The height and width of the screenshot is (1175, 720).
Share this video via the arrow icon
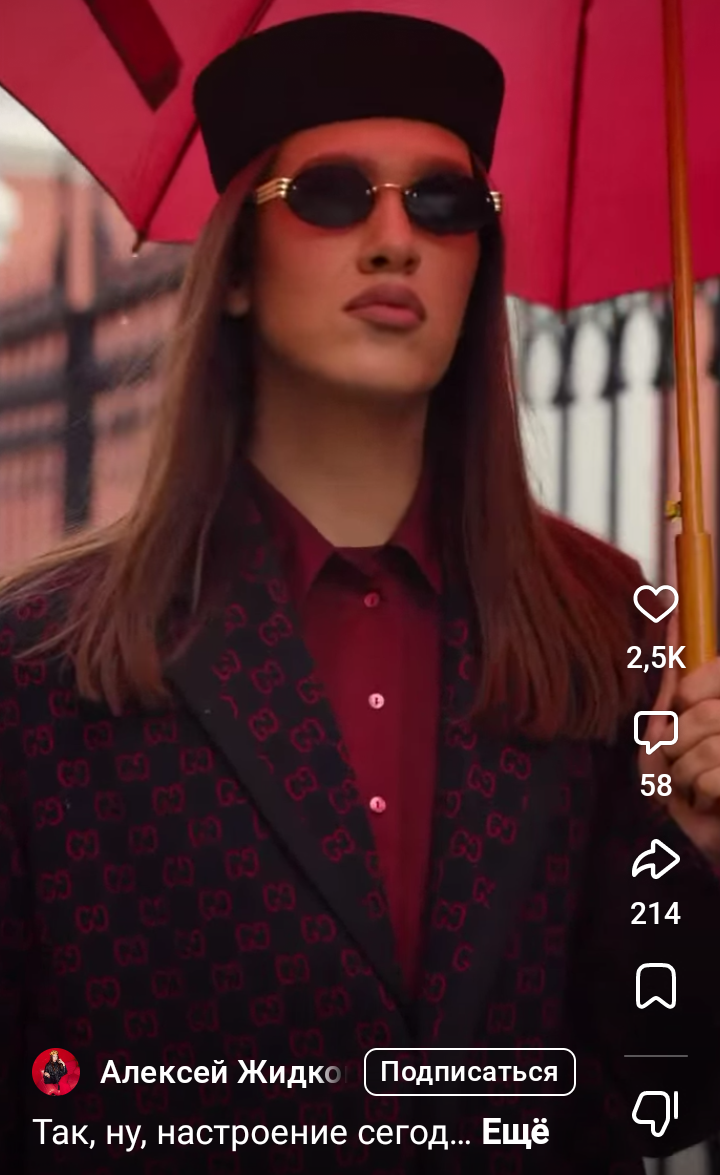(656, 861)
